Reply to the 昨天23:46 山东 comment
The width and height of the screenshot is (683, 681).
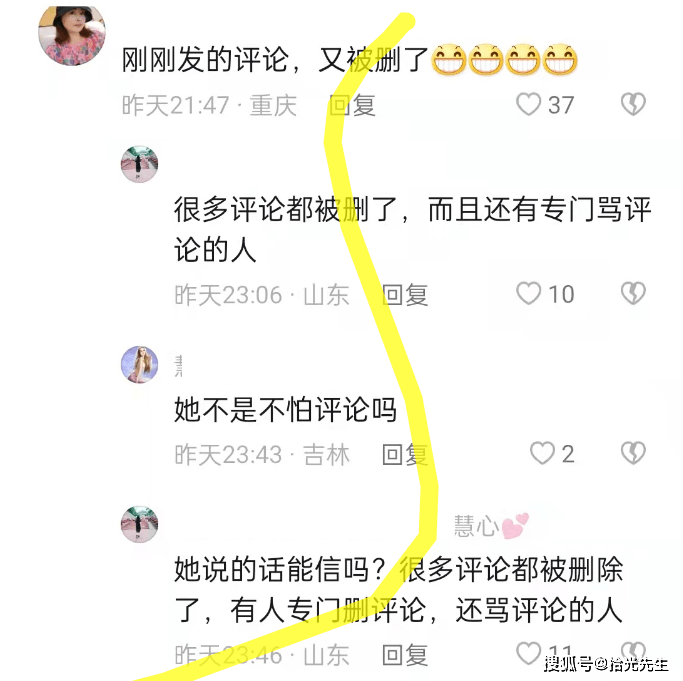click(x=406, y=655)
